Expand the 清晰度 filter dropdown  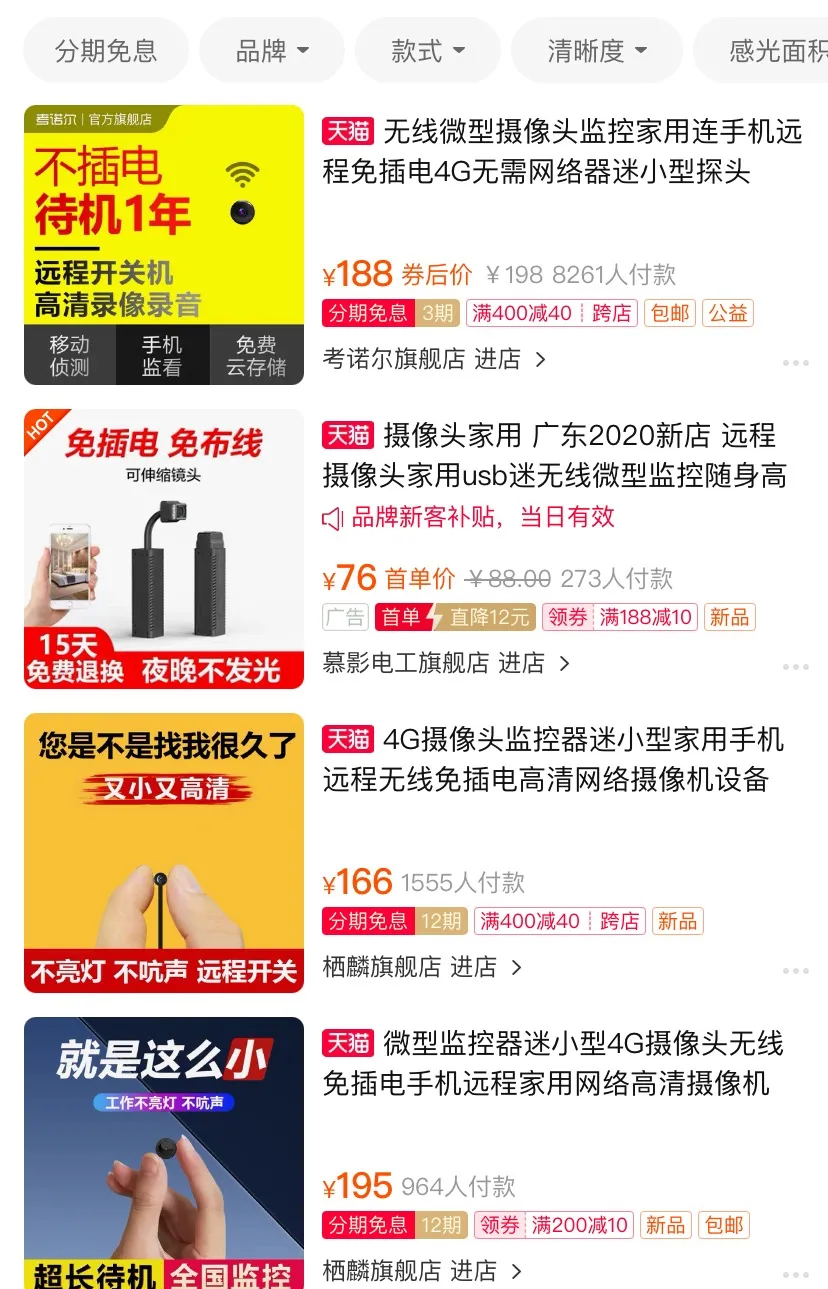click(x=597, y=51)
